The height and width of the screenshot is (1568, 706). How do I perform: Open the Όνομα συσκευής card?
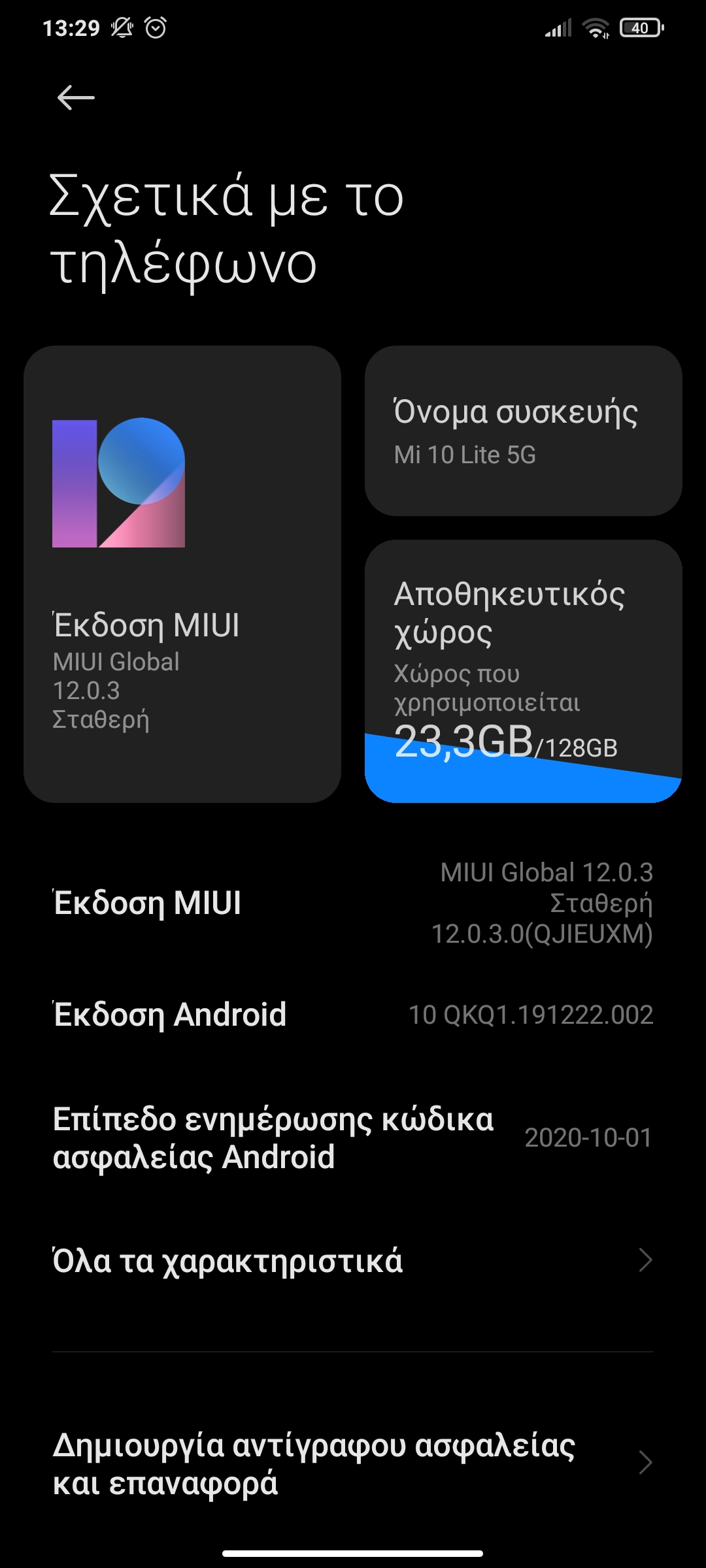pos(523,431)
